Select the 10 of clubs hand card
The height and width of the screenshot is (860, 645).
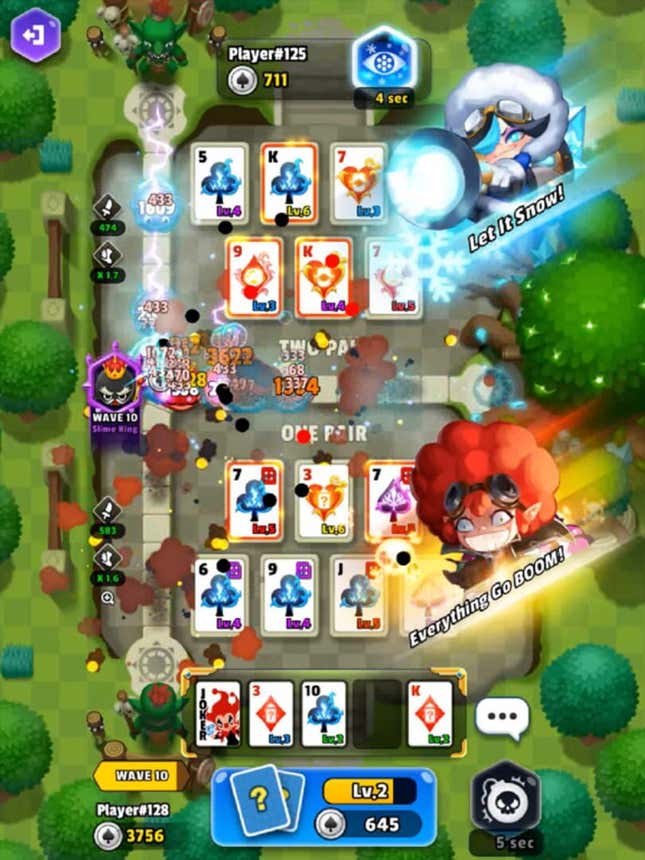point(324,714)
